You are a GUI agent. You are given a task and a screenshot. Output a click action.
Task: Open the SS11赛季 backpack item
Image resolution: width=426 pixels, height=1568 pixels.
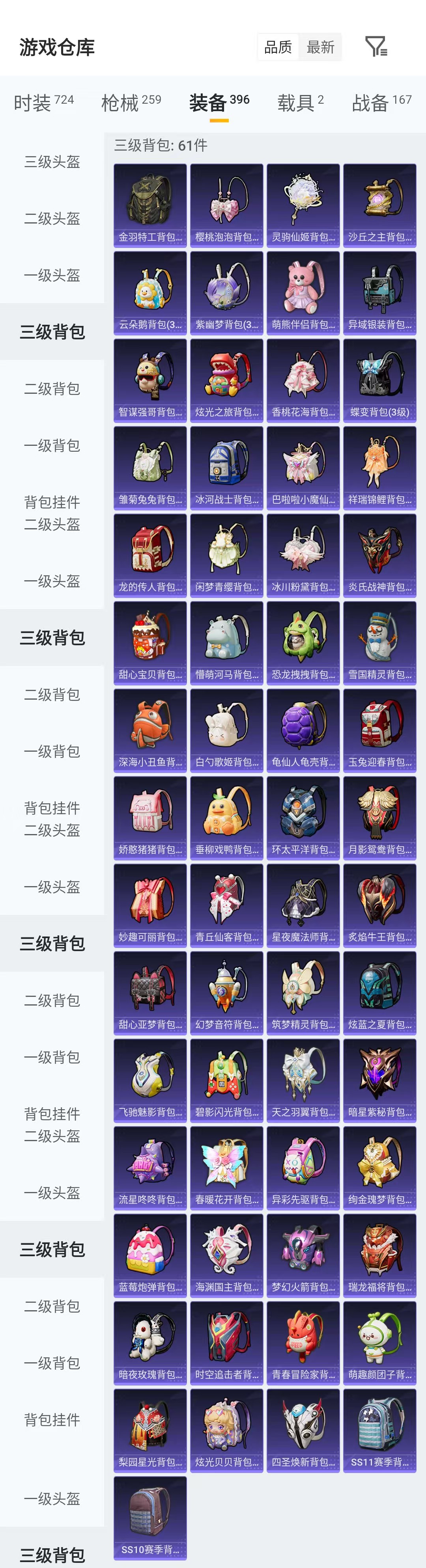pyautogui.click(x=380, y=1430)
